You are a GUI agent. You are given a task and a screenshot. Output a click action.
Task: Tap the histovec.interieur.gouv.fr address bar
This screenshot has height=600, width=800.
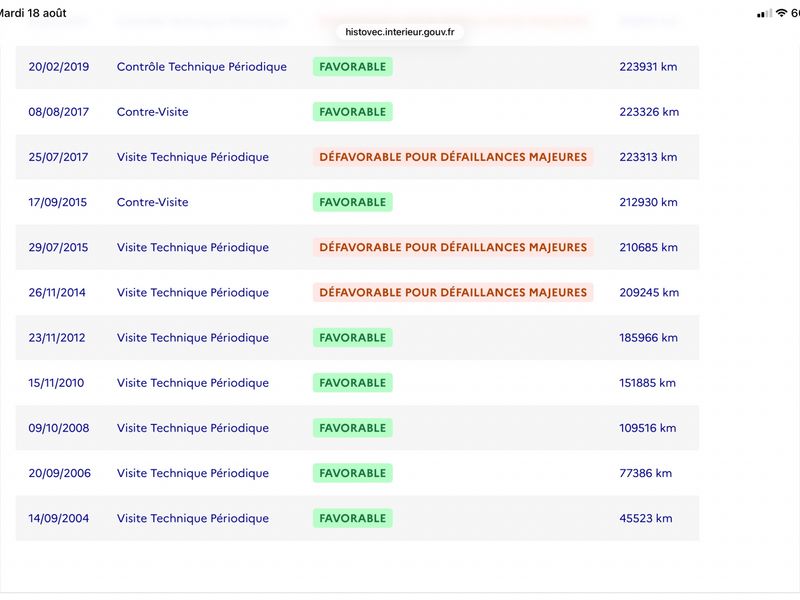coord(399,32)
